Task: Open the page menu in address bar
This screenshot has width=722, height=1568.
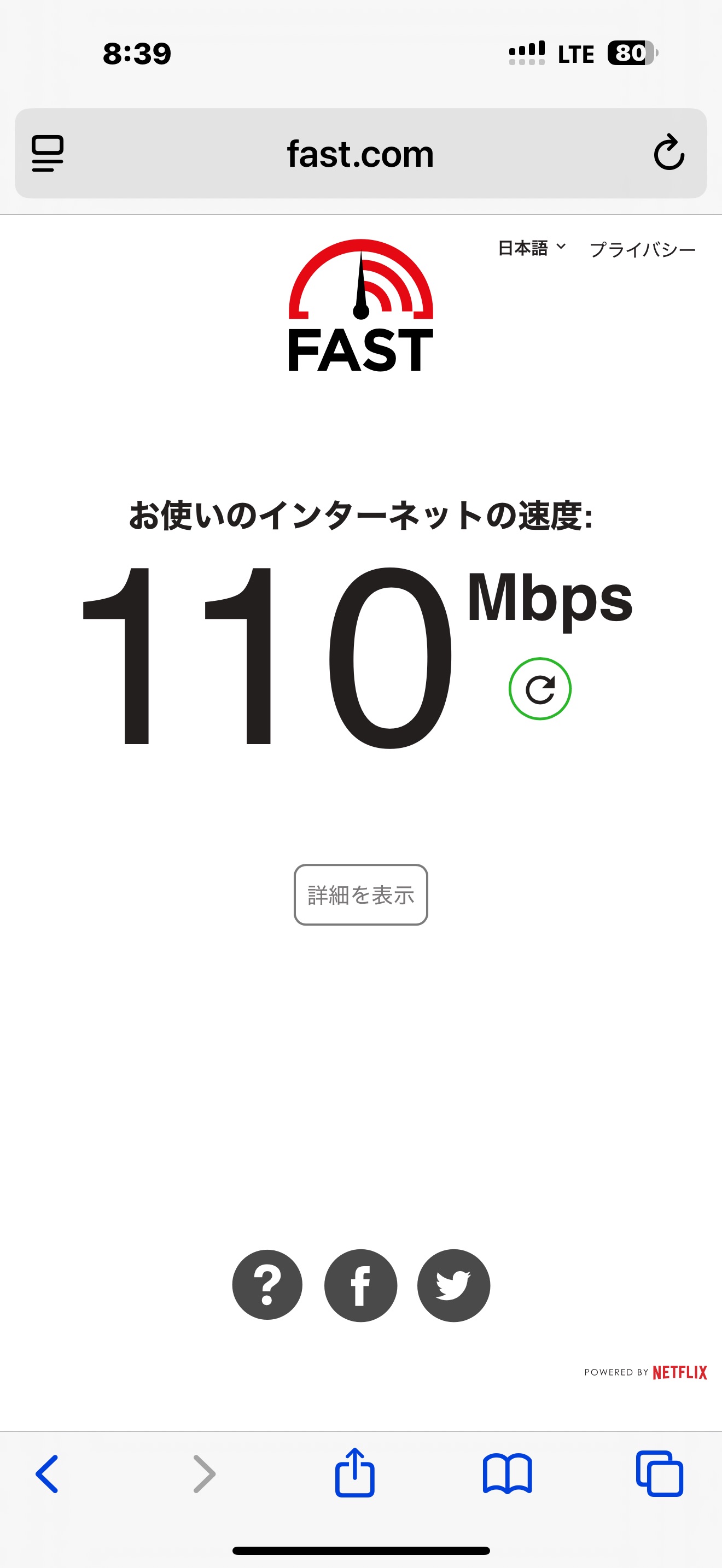Action: click(48, 154)
